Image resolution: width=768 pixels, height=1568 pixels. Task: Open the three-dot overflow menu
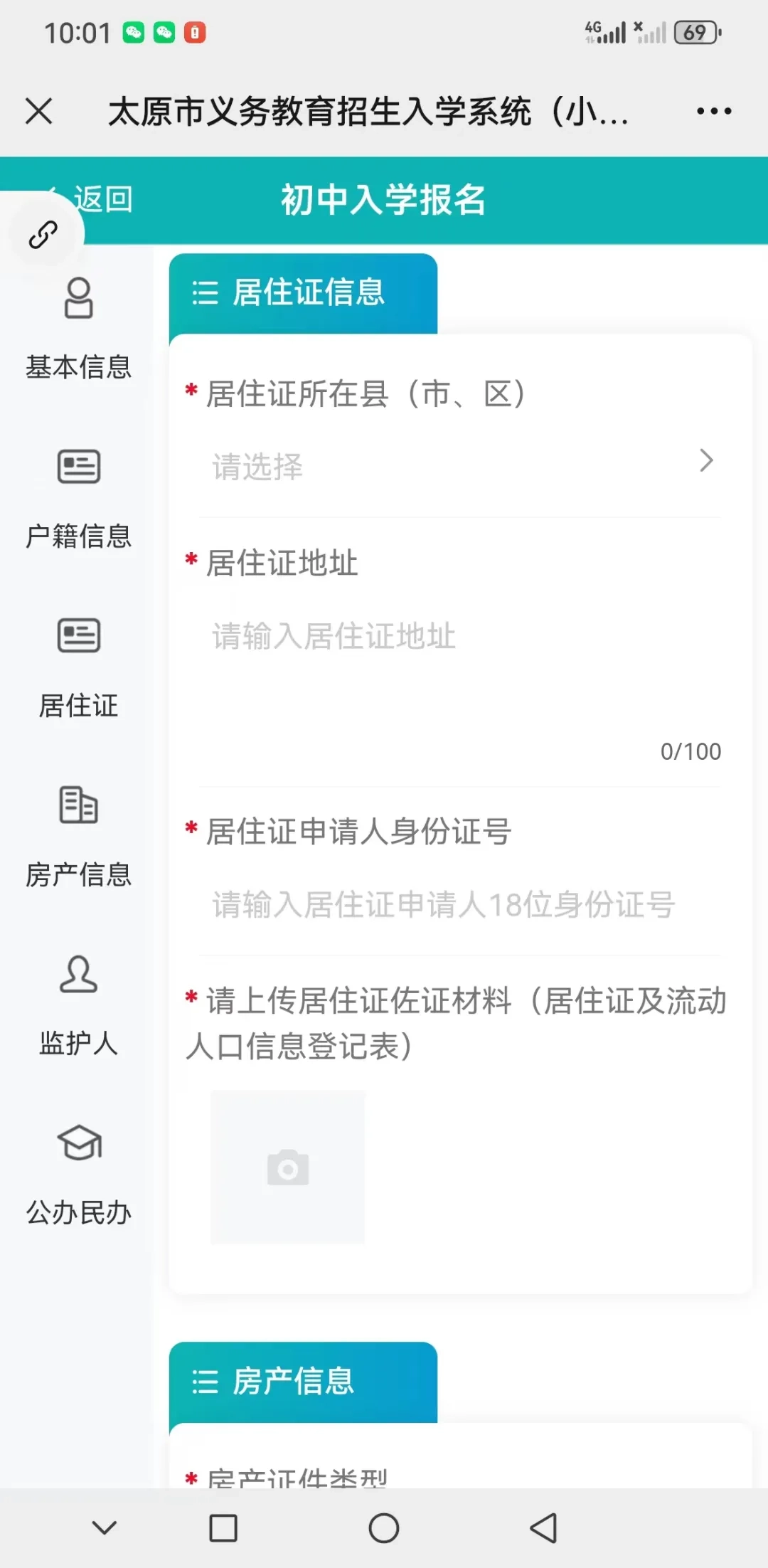coord(713,111)
